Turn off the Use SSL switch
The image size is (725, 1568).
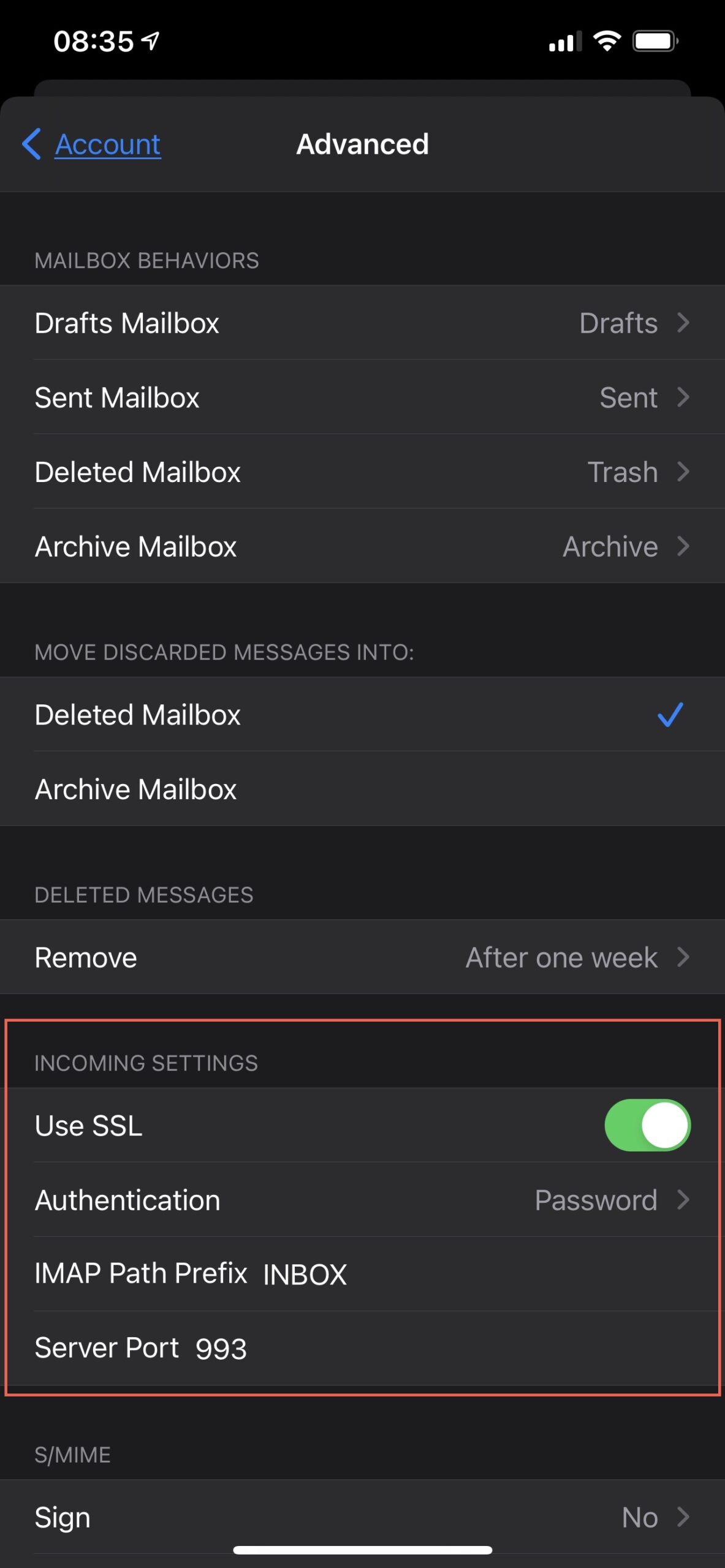647,1125
